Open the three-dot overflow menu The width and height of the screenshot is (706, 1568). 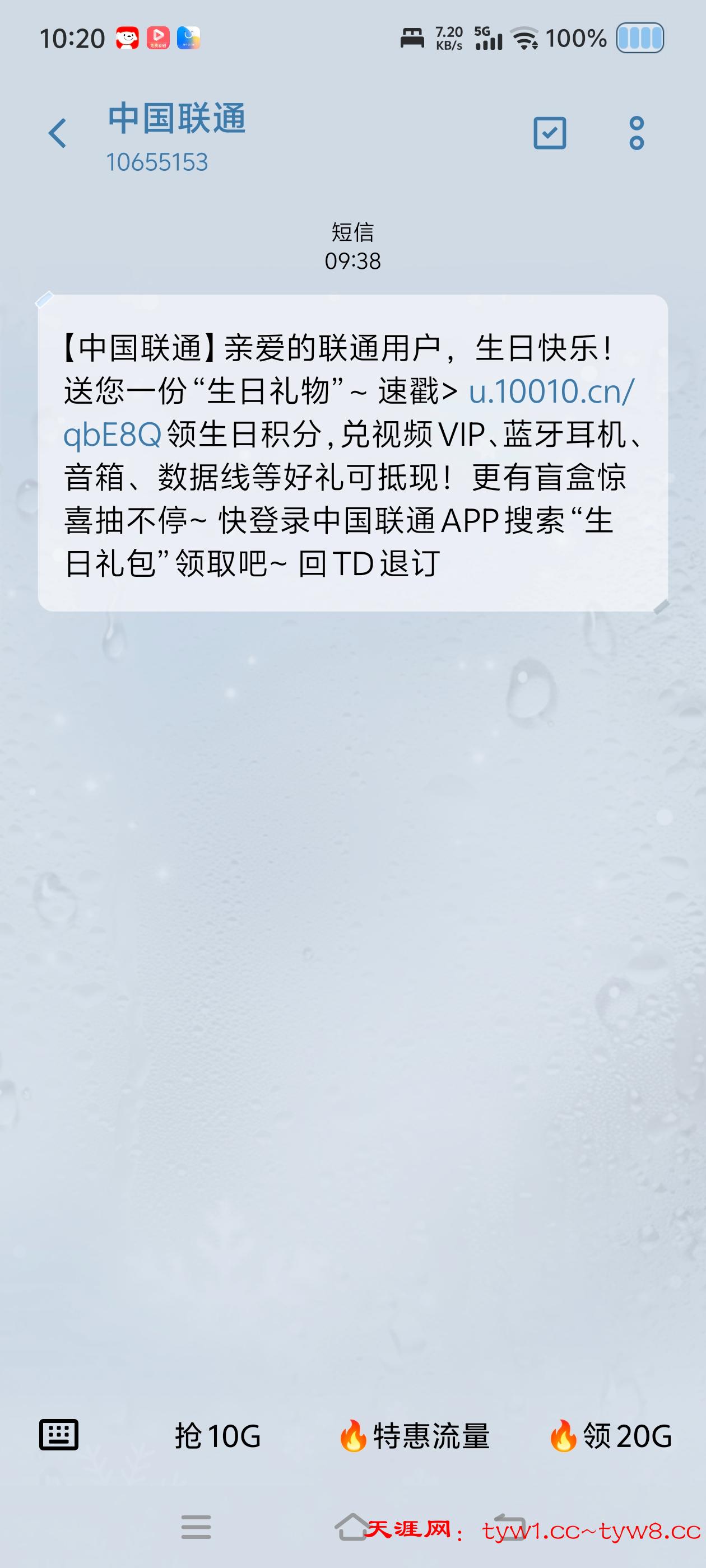(x=637, y=133)
